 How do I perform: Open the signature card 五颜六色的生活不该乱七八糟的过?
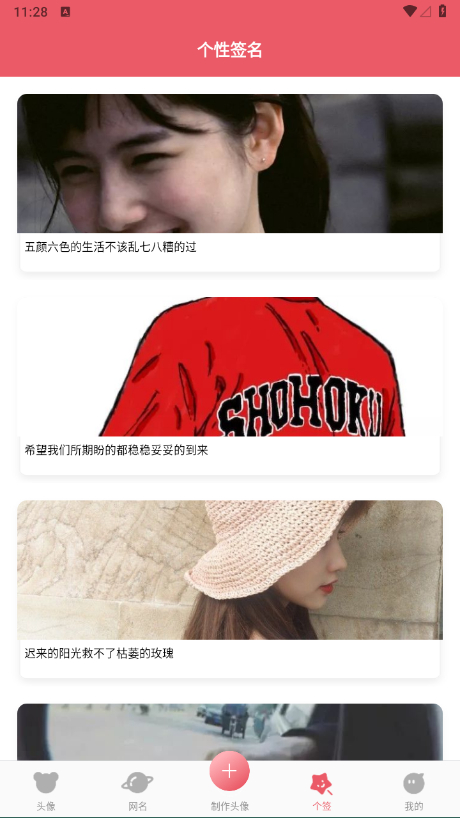click(230, 183)
